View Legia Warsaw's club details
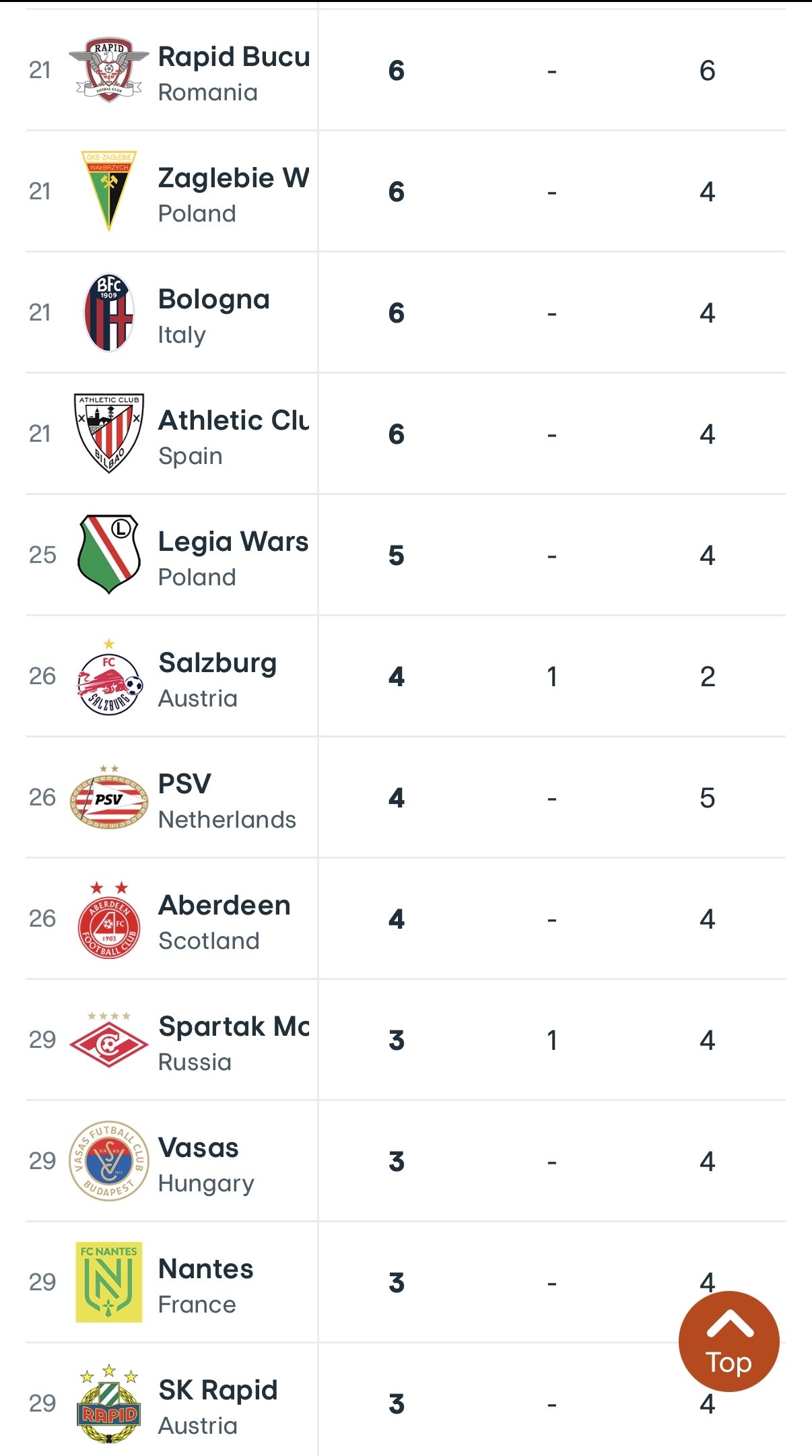 406,555
